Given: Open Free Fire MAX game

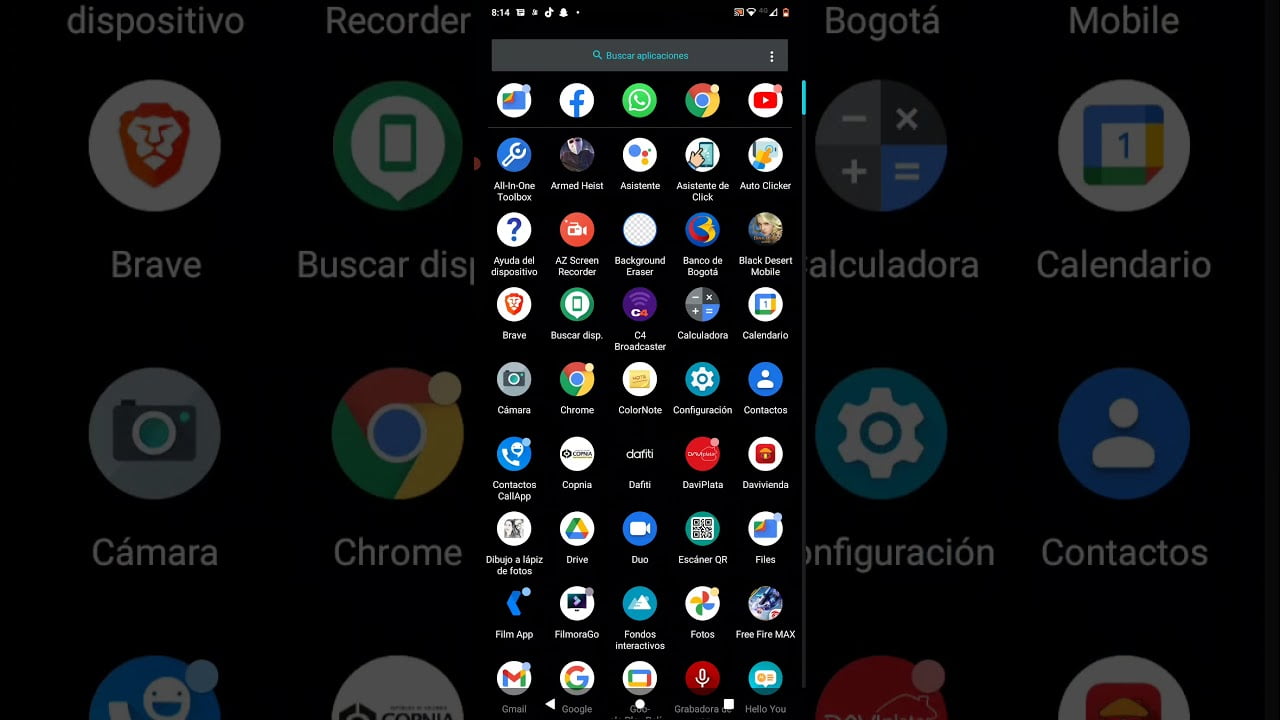Looking at the screenshot, I should pos(765,604).
